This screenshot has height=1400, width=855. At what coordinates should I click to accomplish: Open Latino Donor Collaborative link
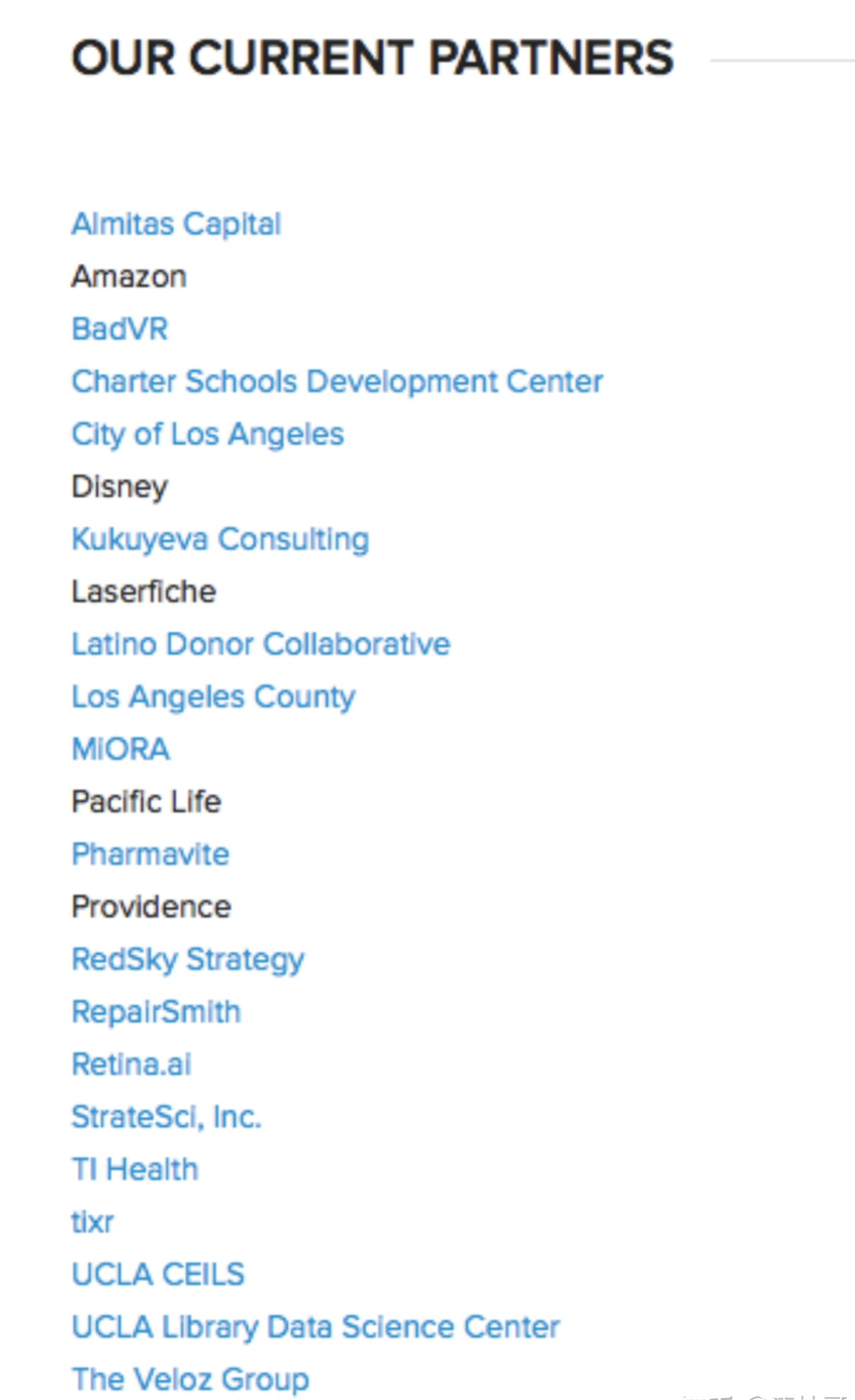click(261, 644)
